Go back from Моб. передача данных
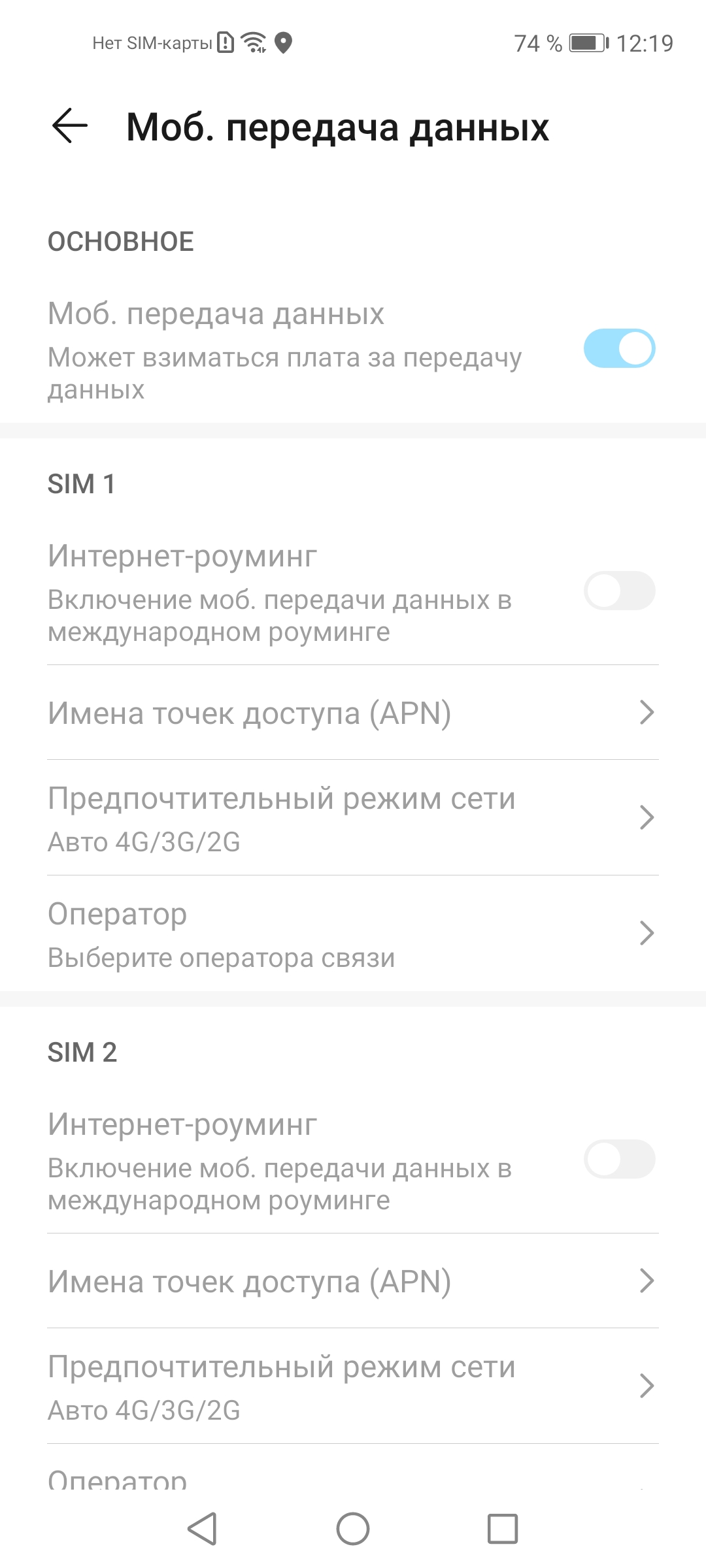The height and width of the screenshot is (1568, 706). click(70, 125)
